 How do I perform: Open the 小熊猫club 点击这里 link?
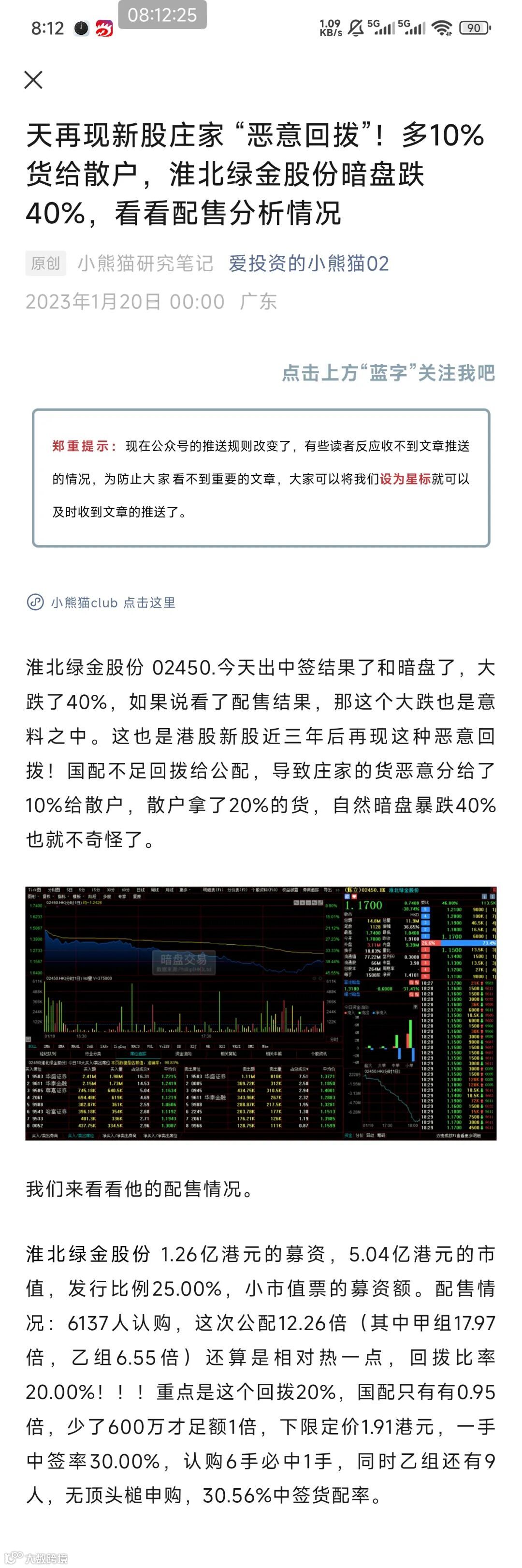(101, 602)
